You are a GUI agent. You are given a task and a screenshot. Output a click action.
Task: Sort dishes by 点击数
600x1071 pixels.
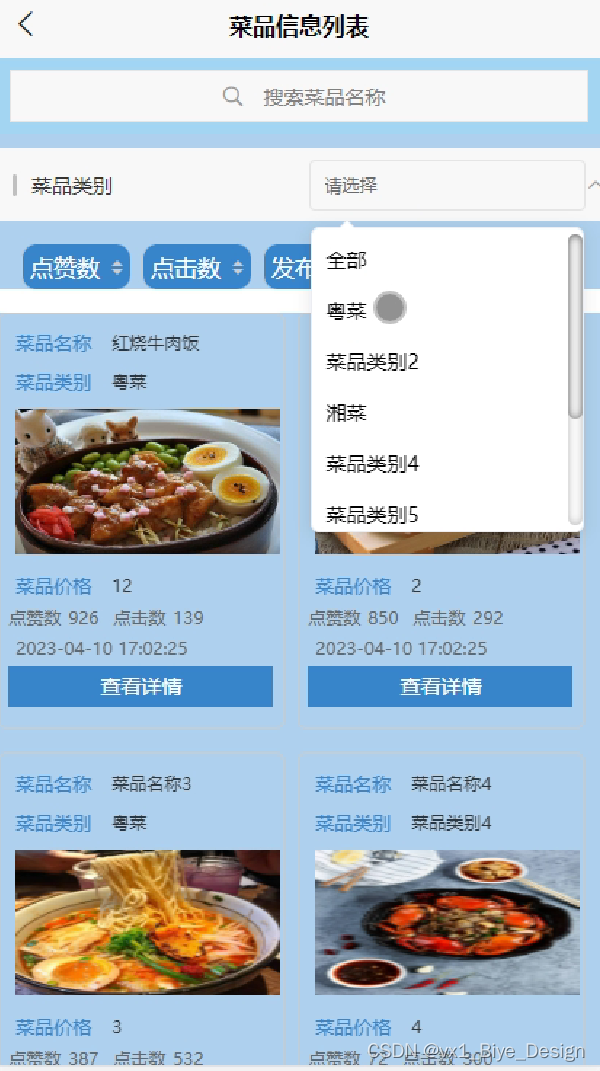196,267
